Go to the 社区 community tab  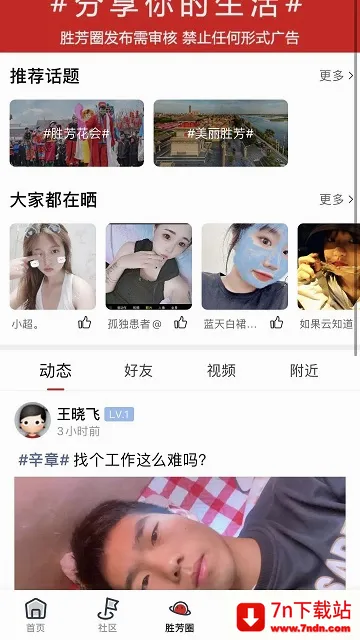coord(108,615)
